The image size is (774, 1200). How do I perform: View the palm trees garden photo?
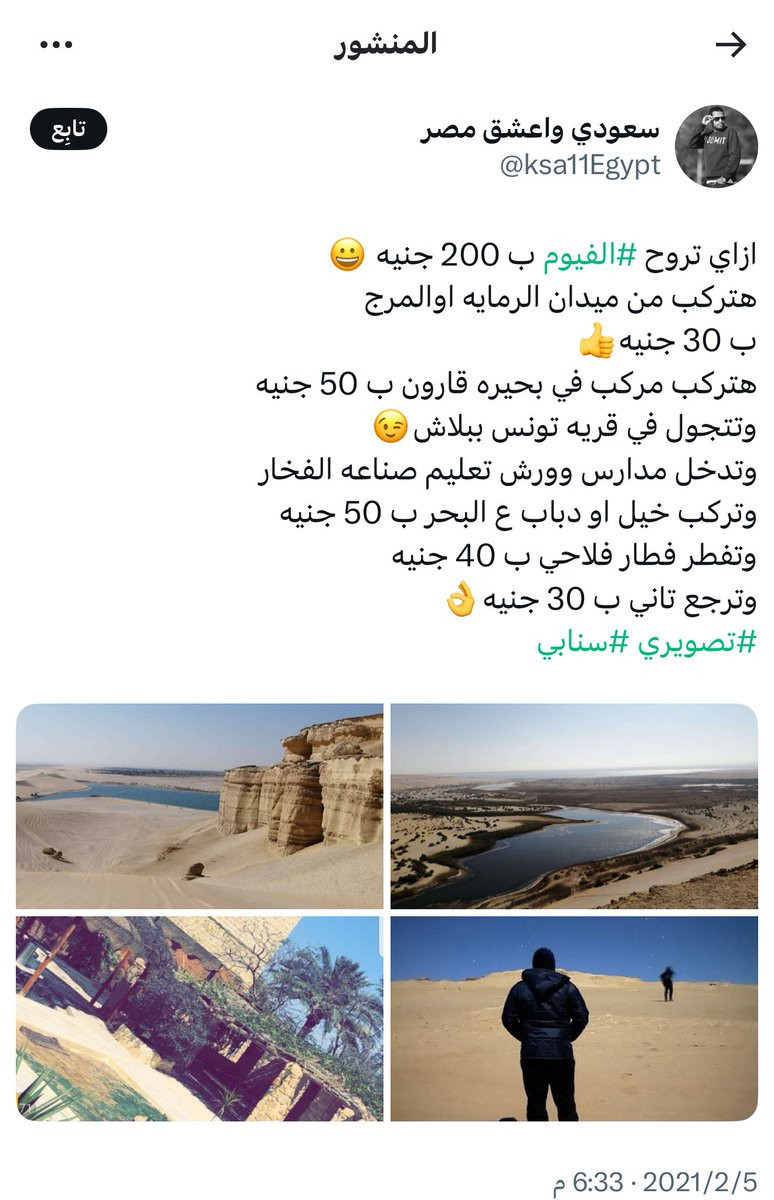click(x=199, y=1019)
